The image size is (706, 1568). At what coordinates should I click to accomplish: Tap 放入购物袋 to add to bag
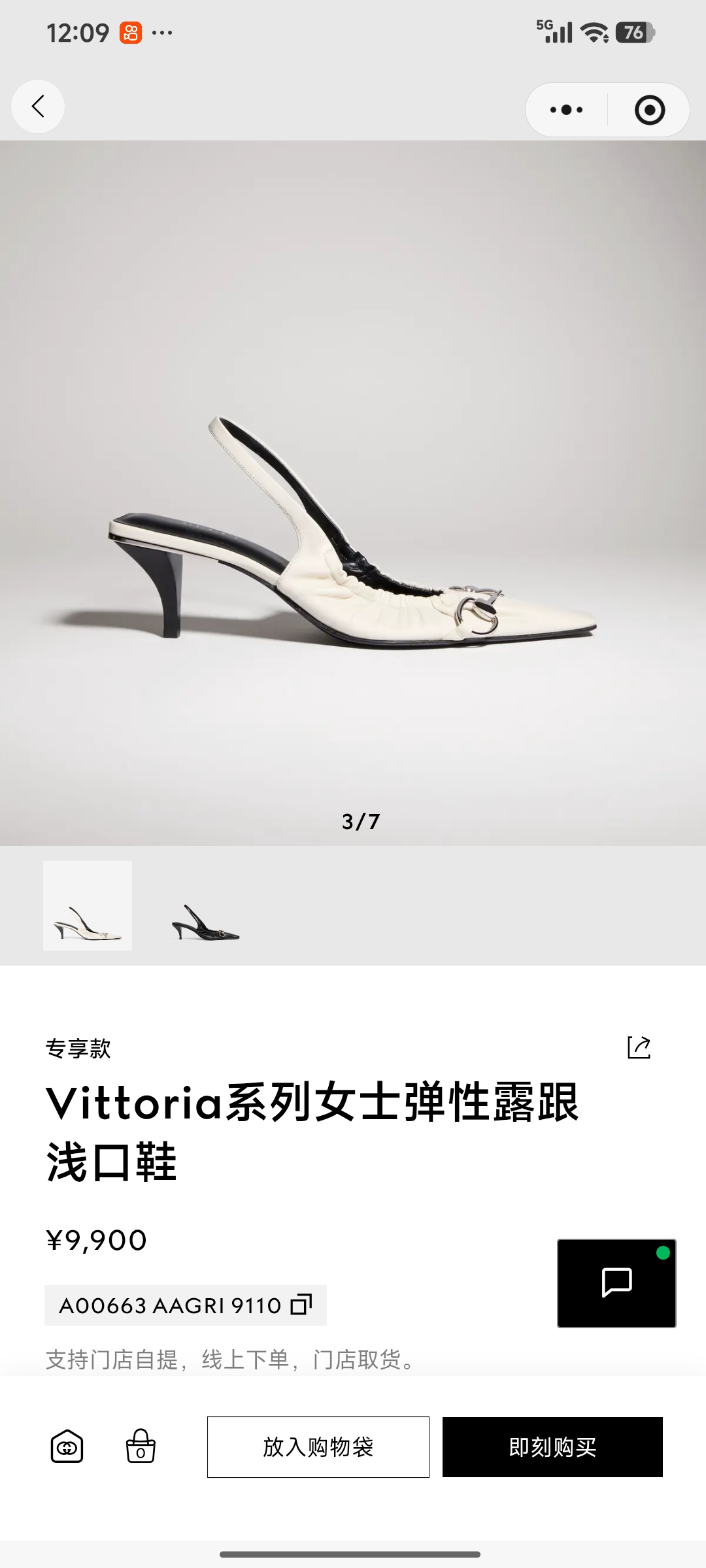coord(318,1447)
